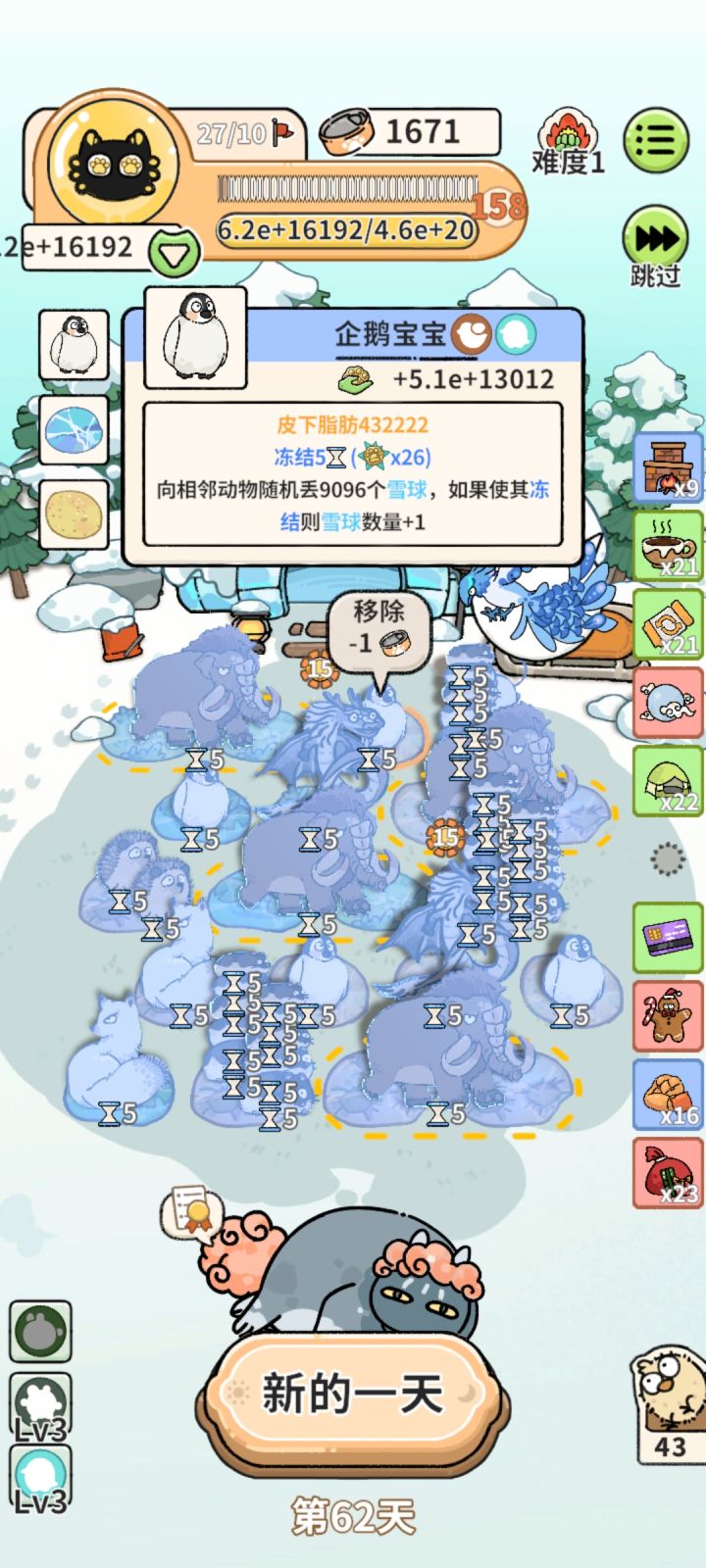
Task: Select the credit card item
Action: click(669, 938)
